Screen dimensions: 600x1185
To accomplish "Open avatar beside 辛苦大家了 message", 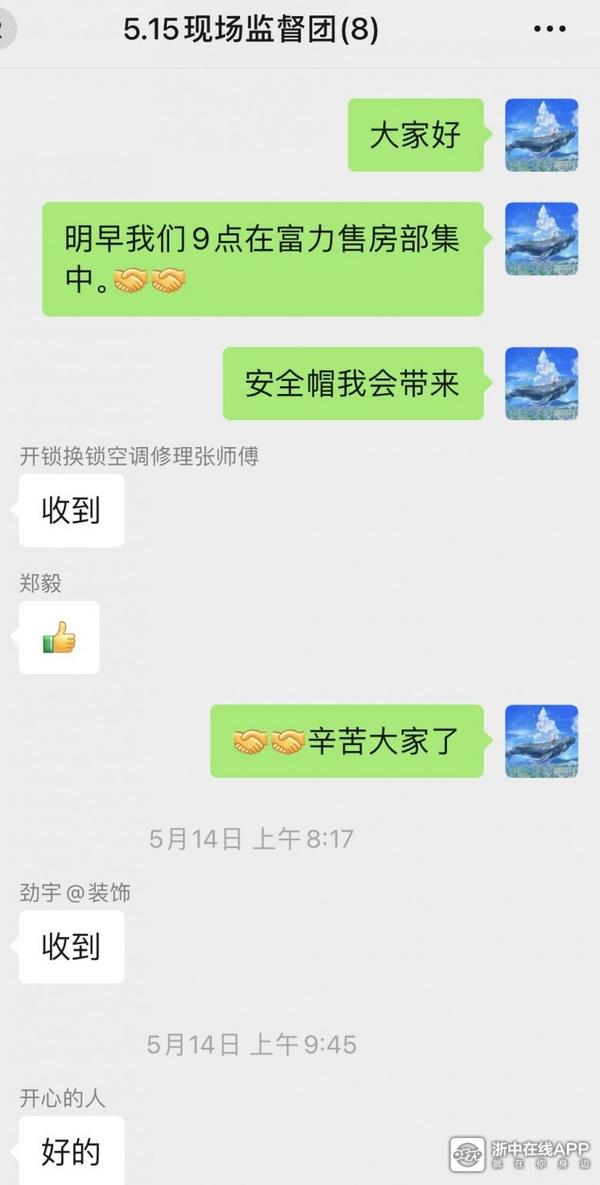I will [x=541, y=741].
